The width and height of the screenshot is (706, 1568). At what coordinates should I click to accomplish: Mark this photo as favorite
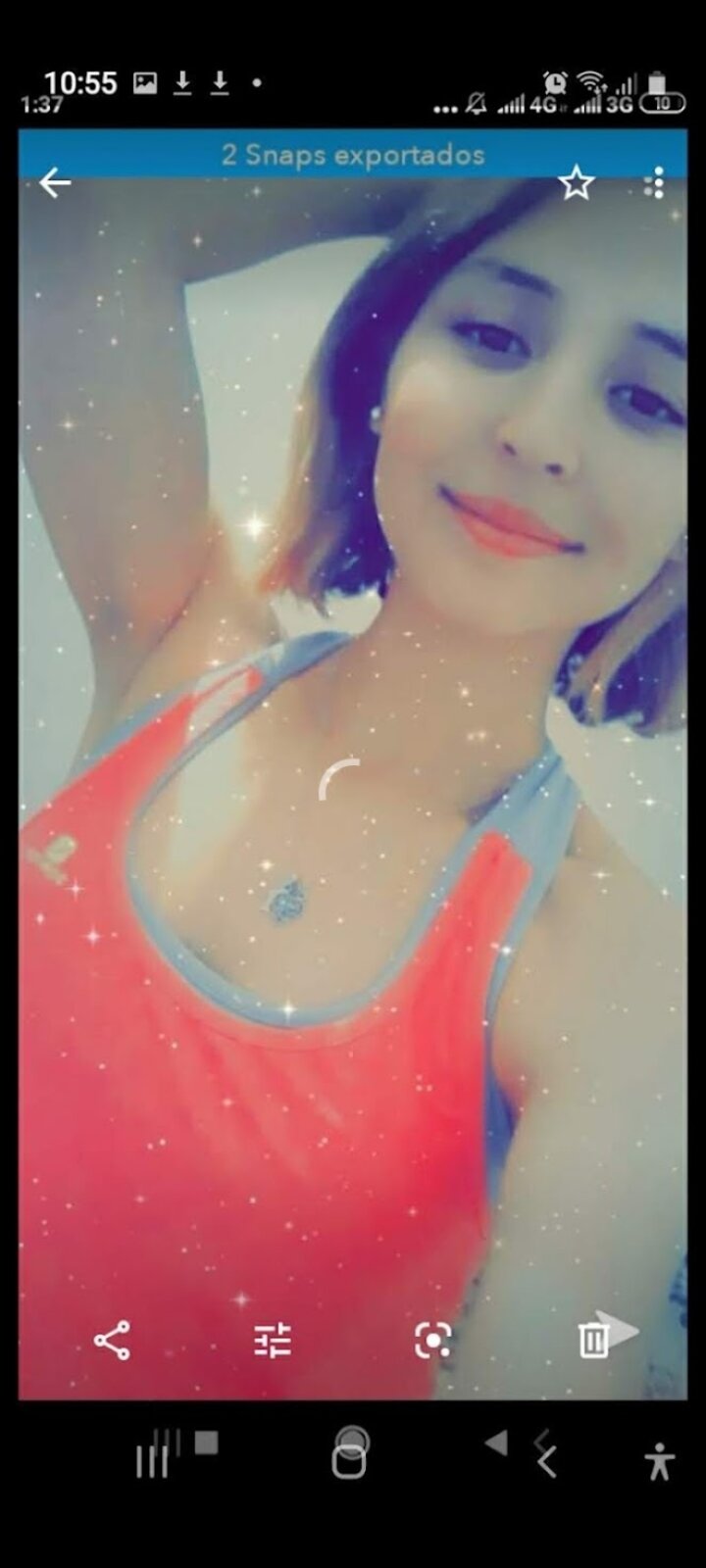point(577,182)
